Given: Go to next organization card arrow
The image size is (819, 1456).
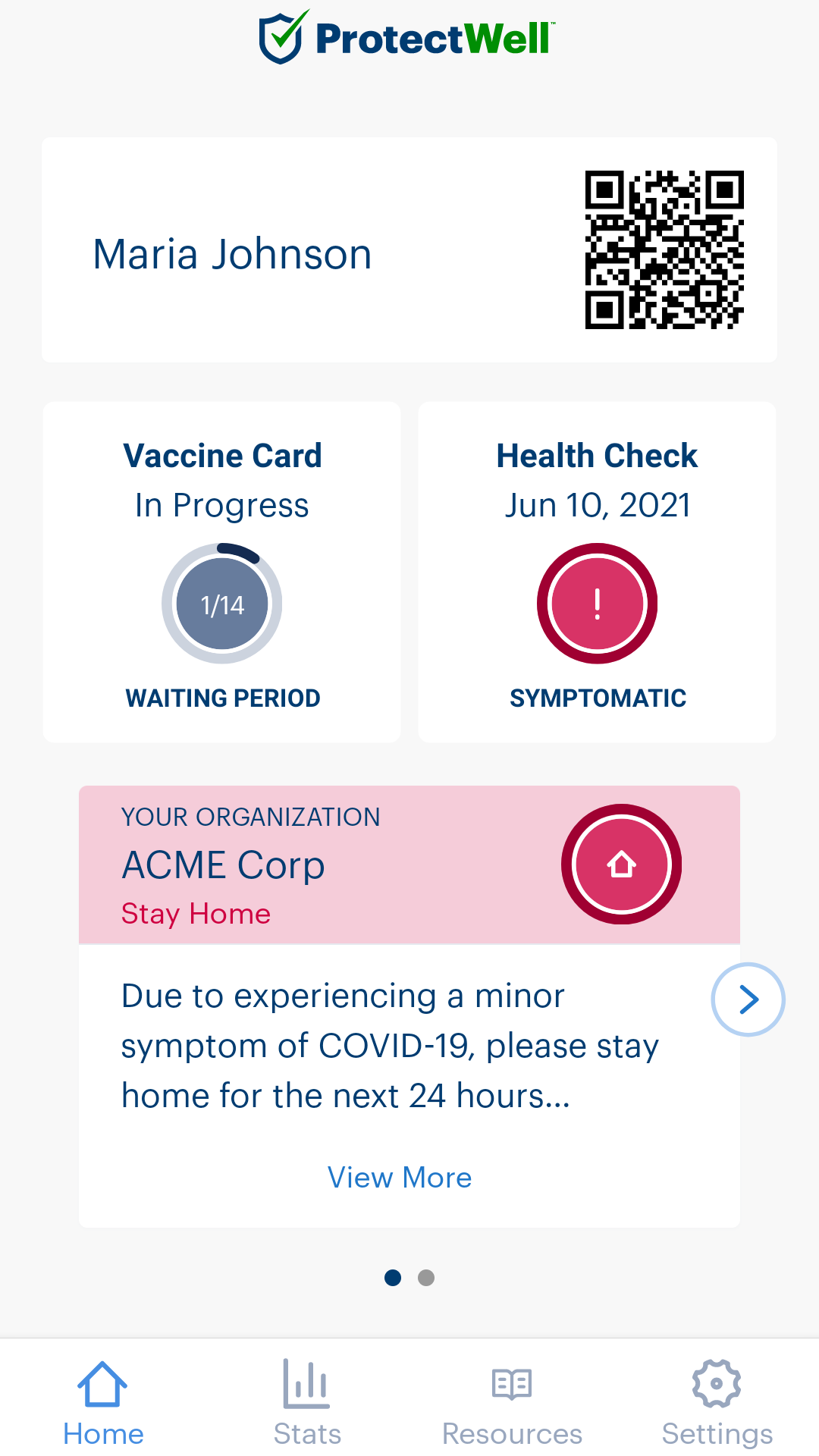Looking at the screenshot, I should 748,999.
